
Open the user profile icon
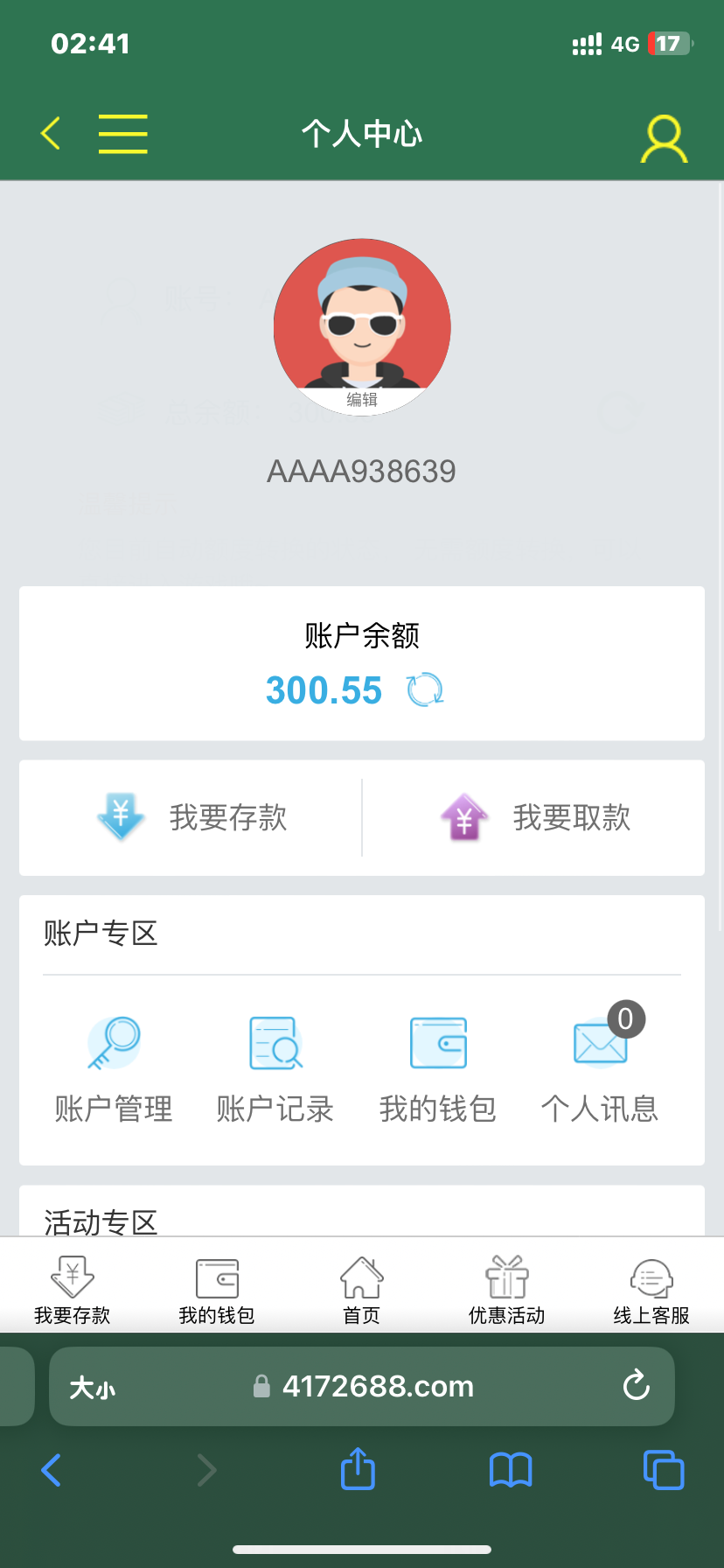coord(665,138)
